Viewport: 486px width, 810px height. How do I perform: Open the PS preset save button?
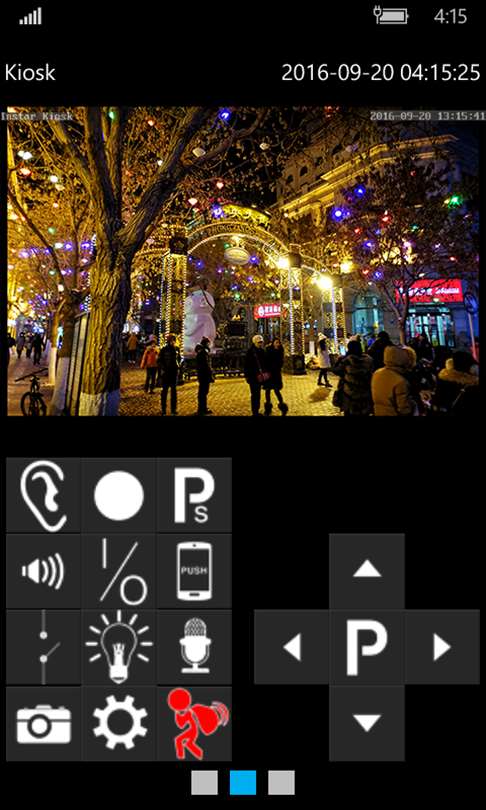pyautogui.click(x=194, y=495)
